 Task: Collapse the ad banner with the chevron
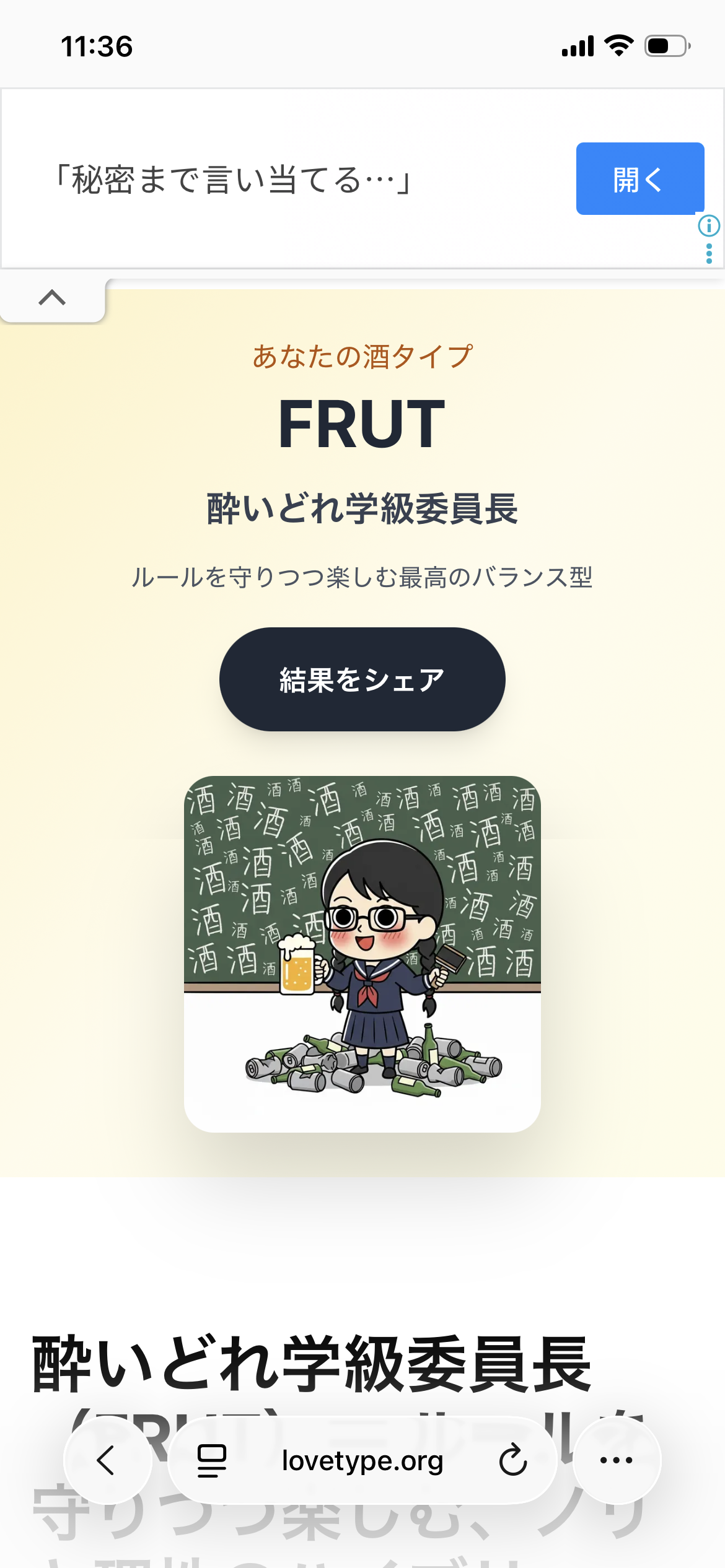52,298
